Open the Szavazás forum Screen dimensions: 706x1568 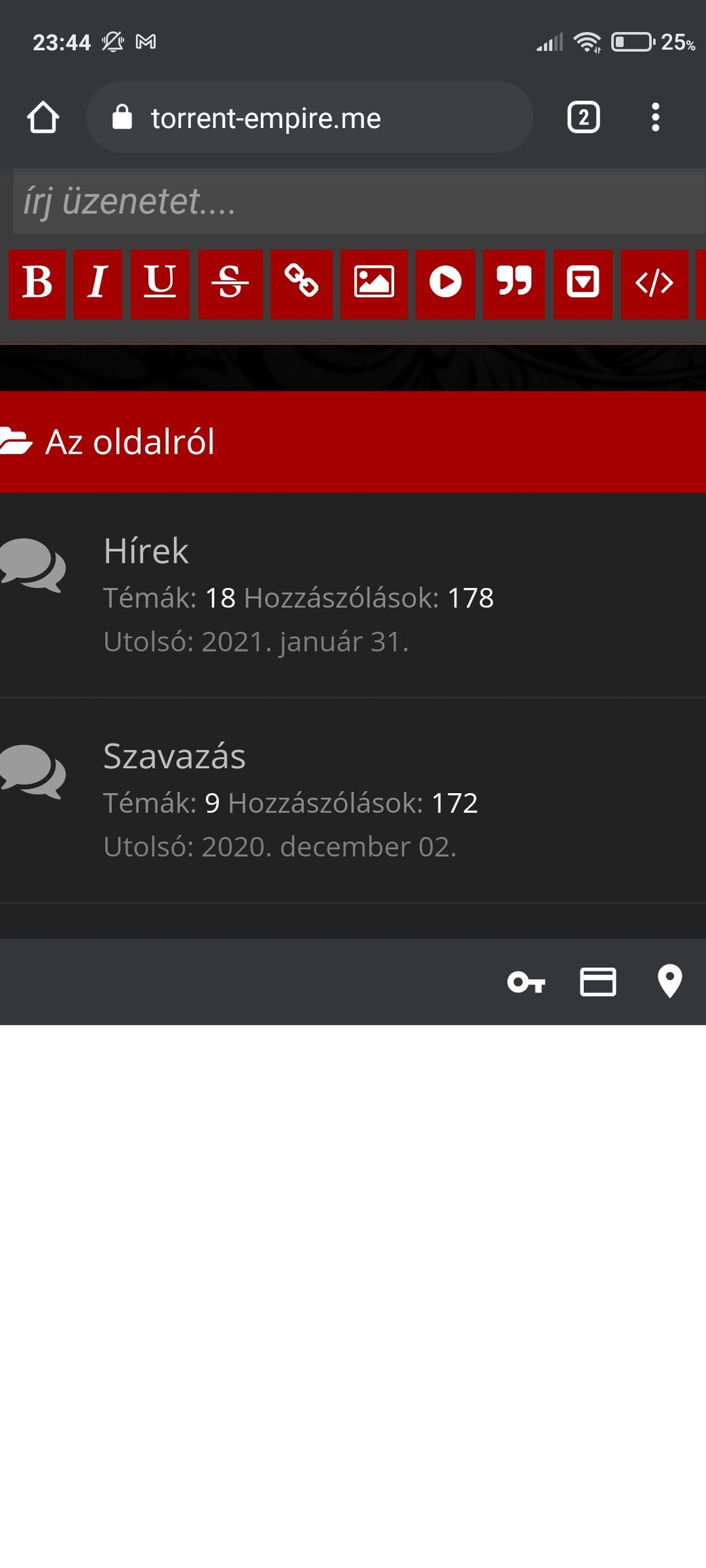174,756
